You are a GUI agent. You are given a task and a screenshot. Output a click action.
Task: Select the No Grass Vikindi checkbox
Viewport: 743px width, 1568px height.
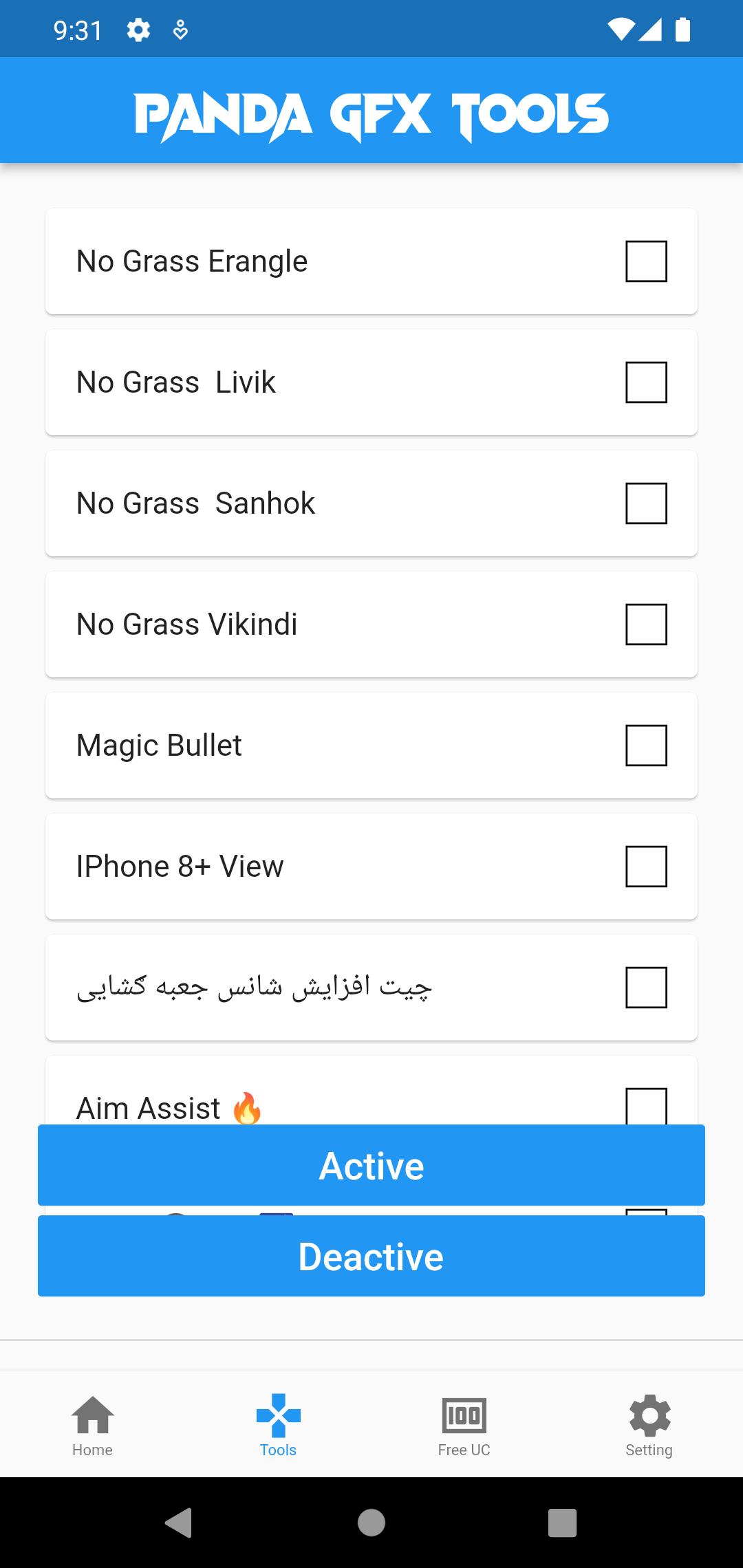pyautogui.click(x=645, y=624)
